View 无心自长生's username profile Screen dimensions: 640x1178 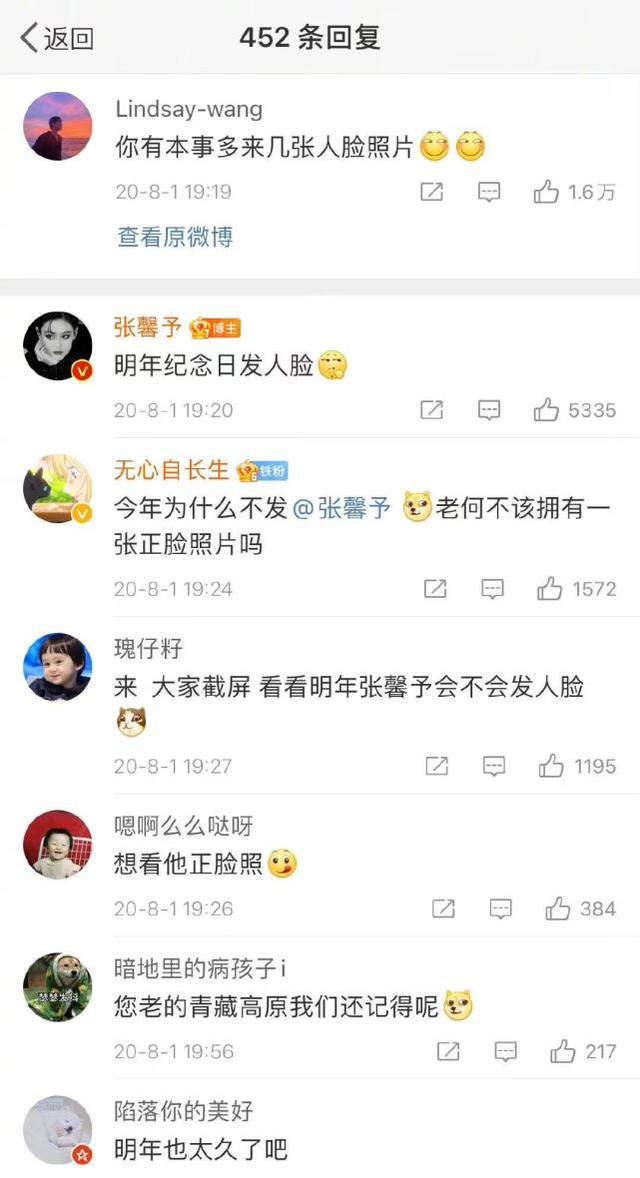172,470
